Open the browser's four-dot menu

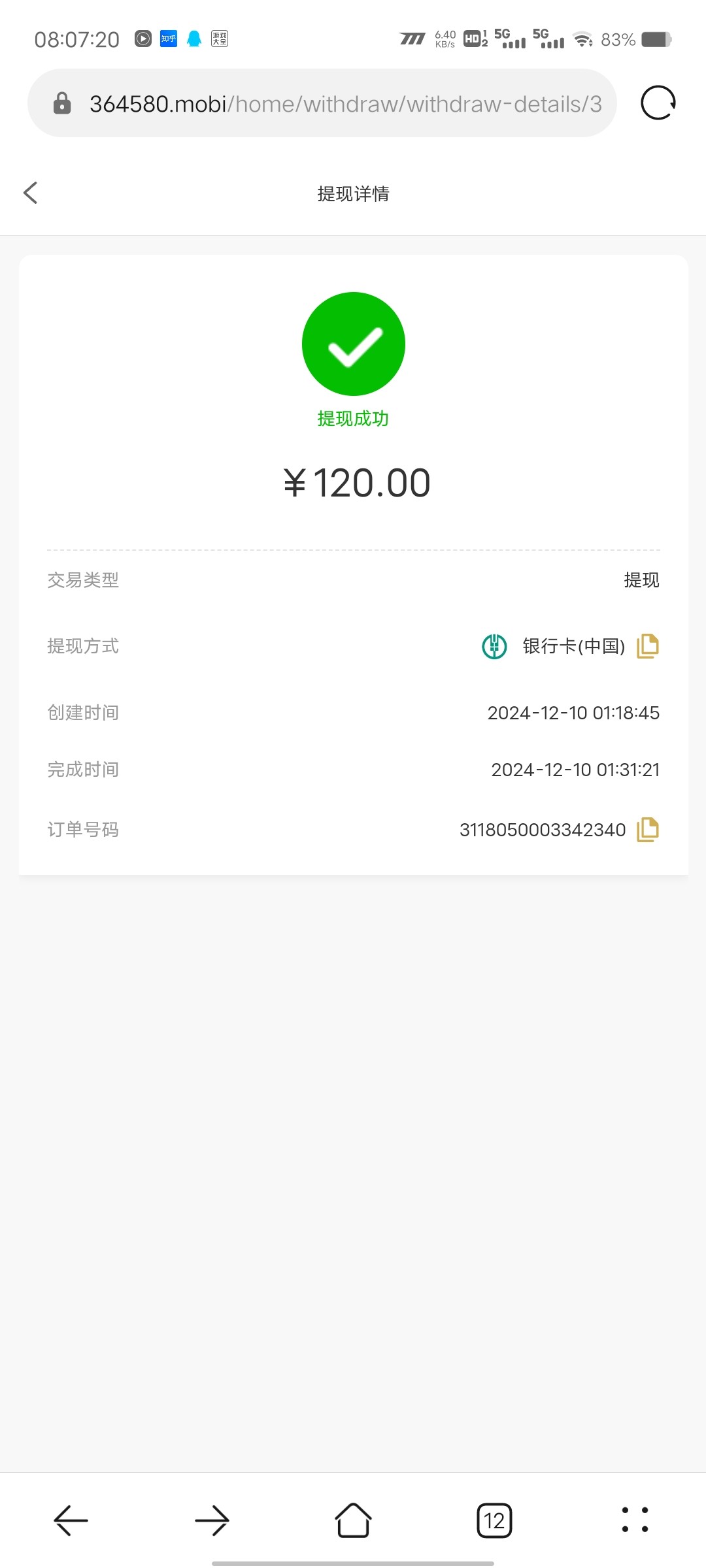(635, 1520)
